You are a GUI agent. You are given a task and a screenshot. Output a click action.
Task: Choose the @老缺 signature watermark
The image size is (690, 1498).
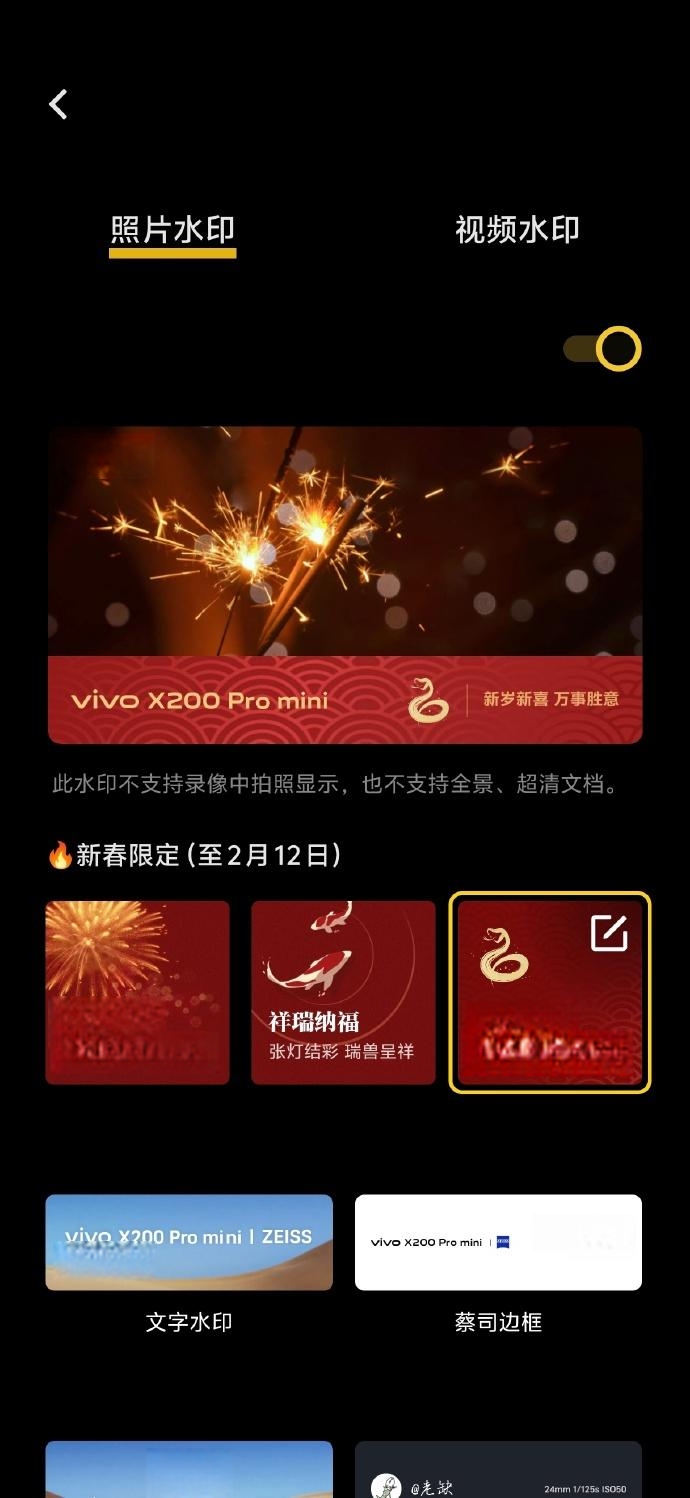pos(498,1472)
